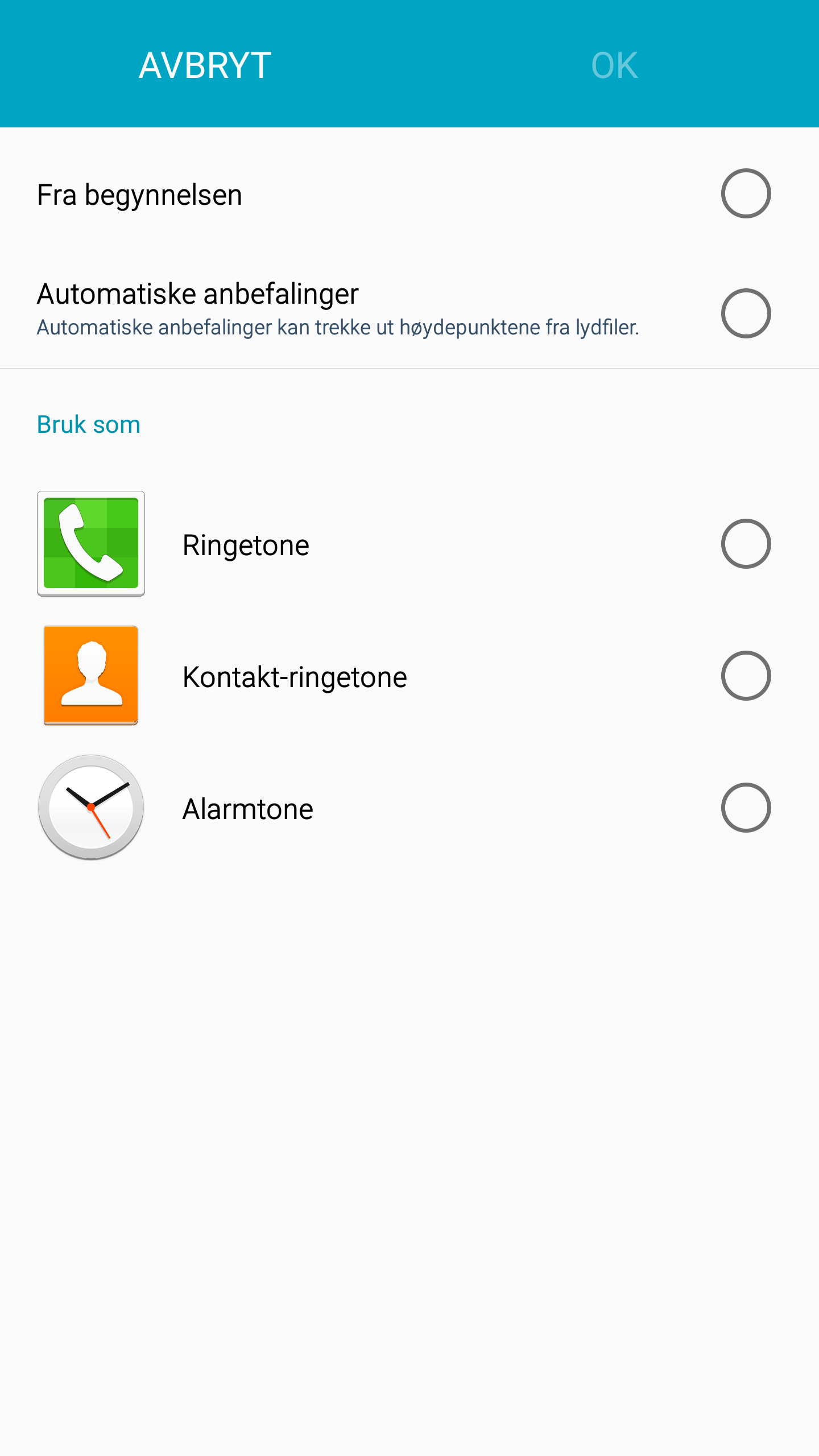Choose Automatiske anbefalinger option
Image resolution: width=819 pixels, height=1456 pixels.
coord(409,313)
